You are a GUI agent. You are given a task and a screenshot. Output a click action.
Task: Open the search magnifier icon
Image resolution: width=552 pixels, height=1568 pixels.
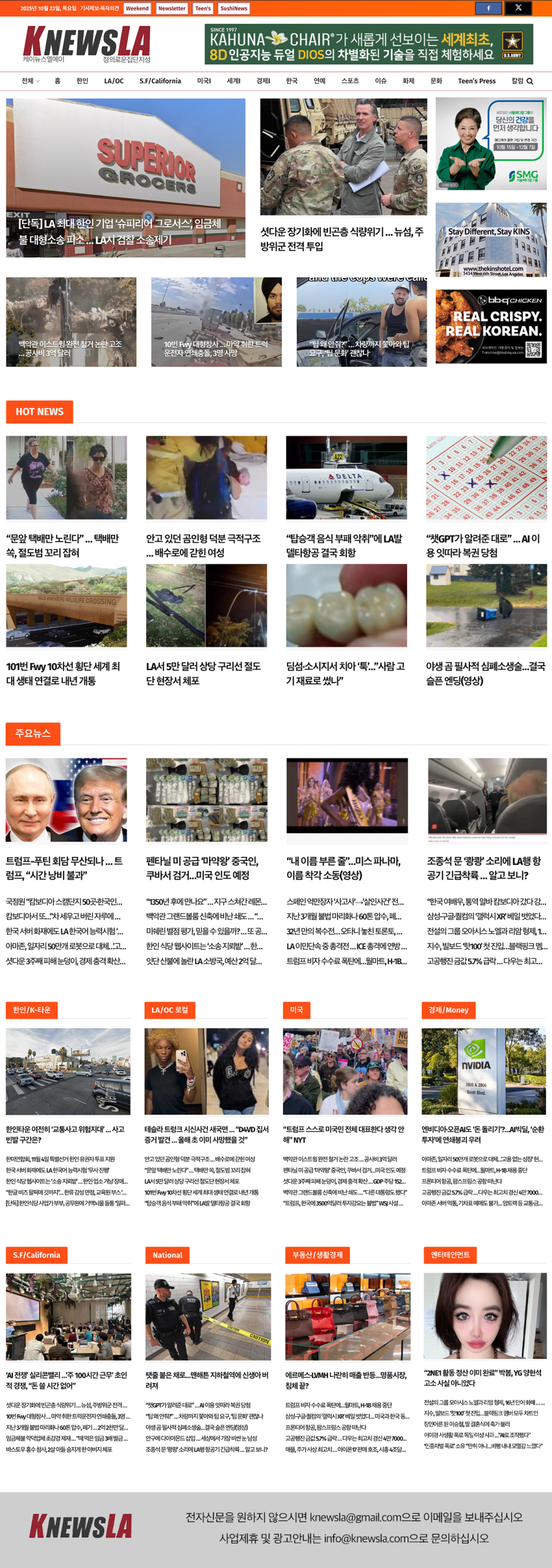(x=530, y=81)
